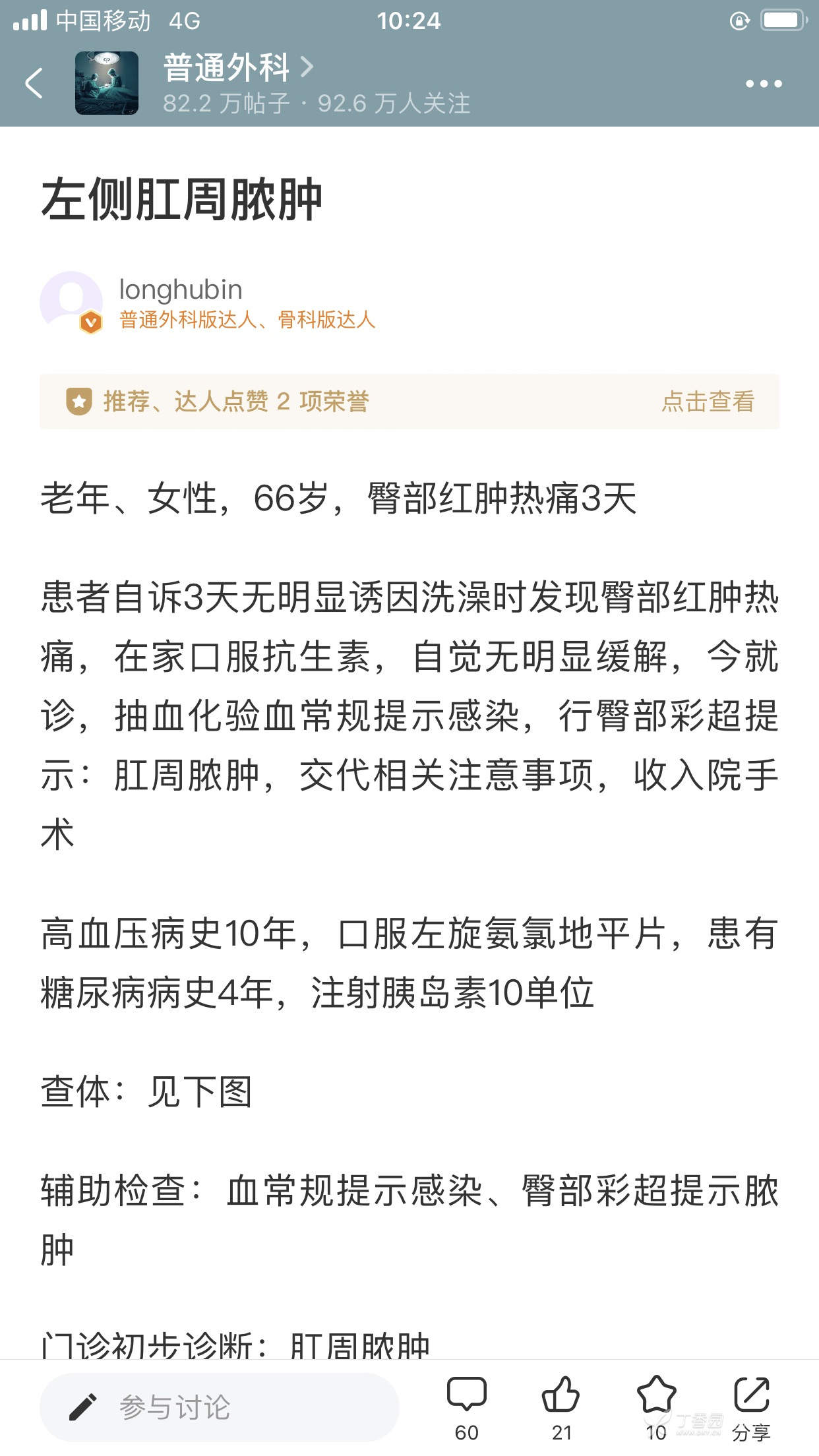Image resolution: width=819 pixels, height=1456 pixels.
Task: View the 60 comments
Action: pos(466,1406)
